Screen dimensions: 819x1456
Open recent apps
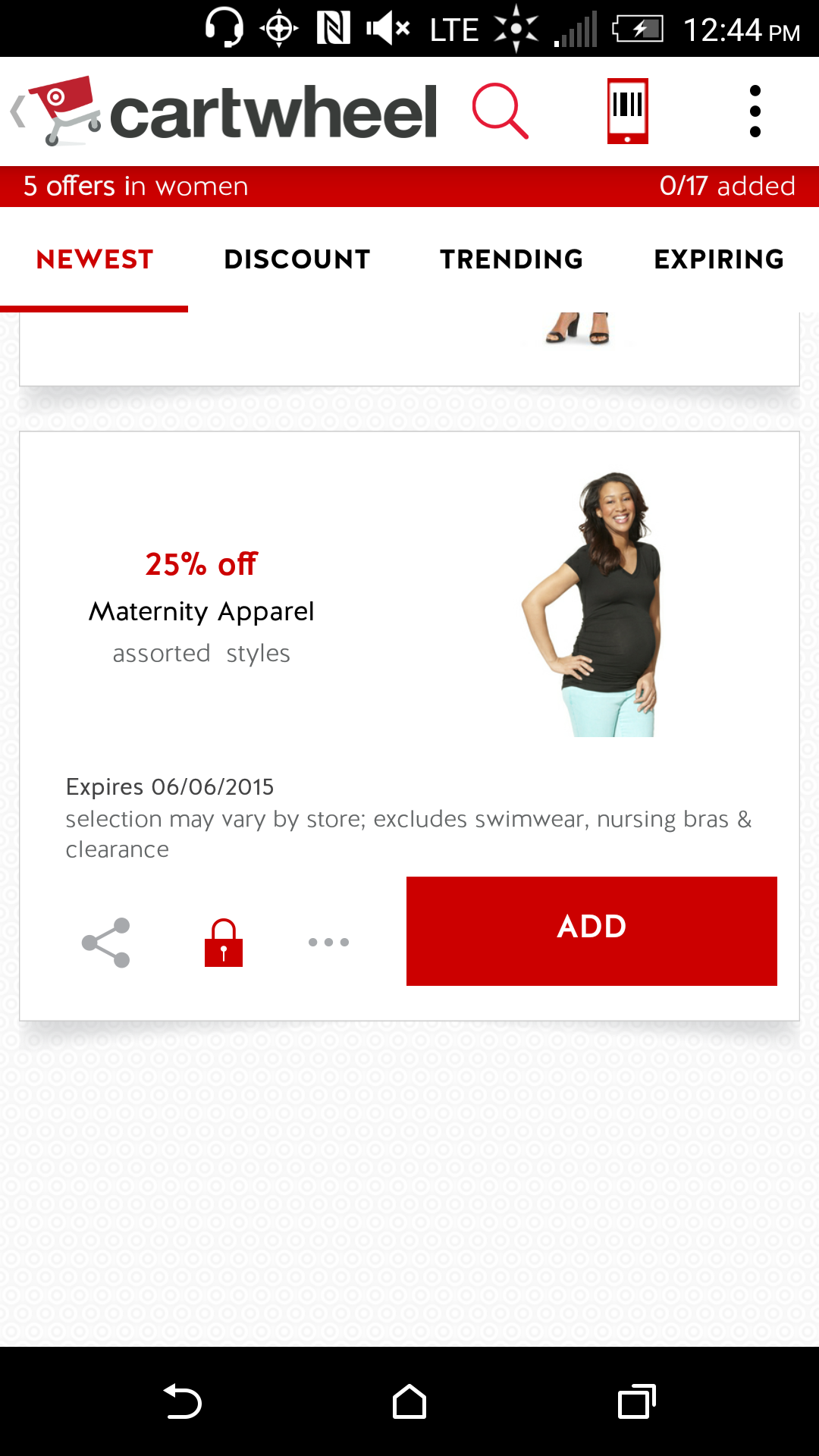tap(637, 1401)
